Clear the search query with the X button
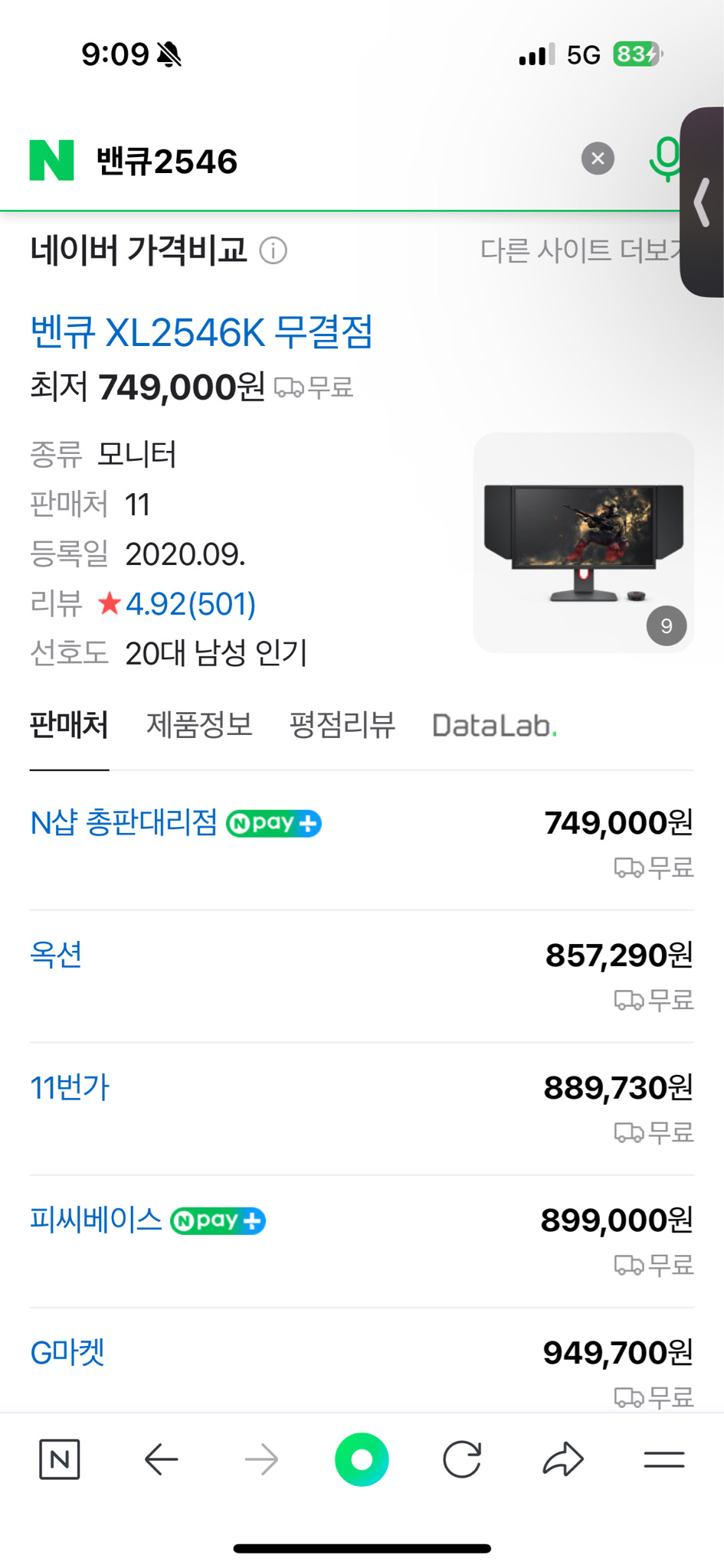The width and height of the screenshot is (724, 1568). tap(597, 159)
